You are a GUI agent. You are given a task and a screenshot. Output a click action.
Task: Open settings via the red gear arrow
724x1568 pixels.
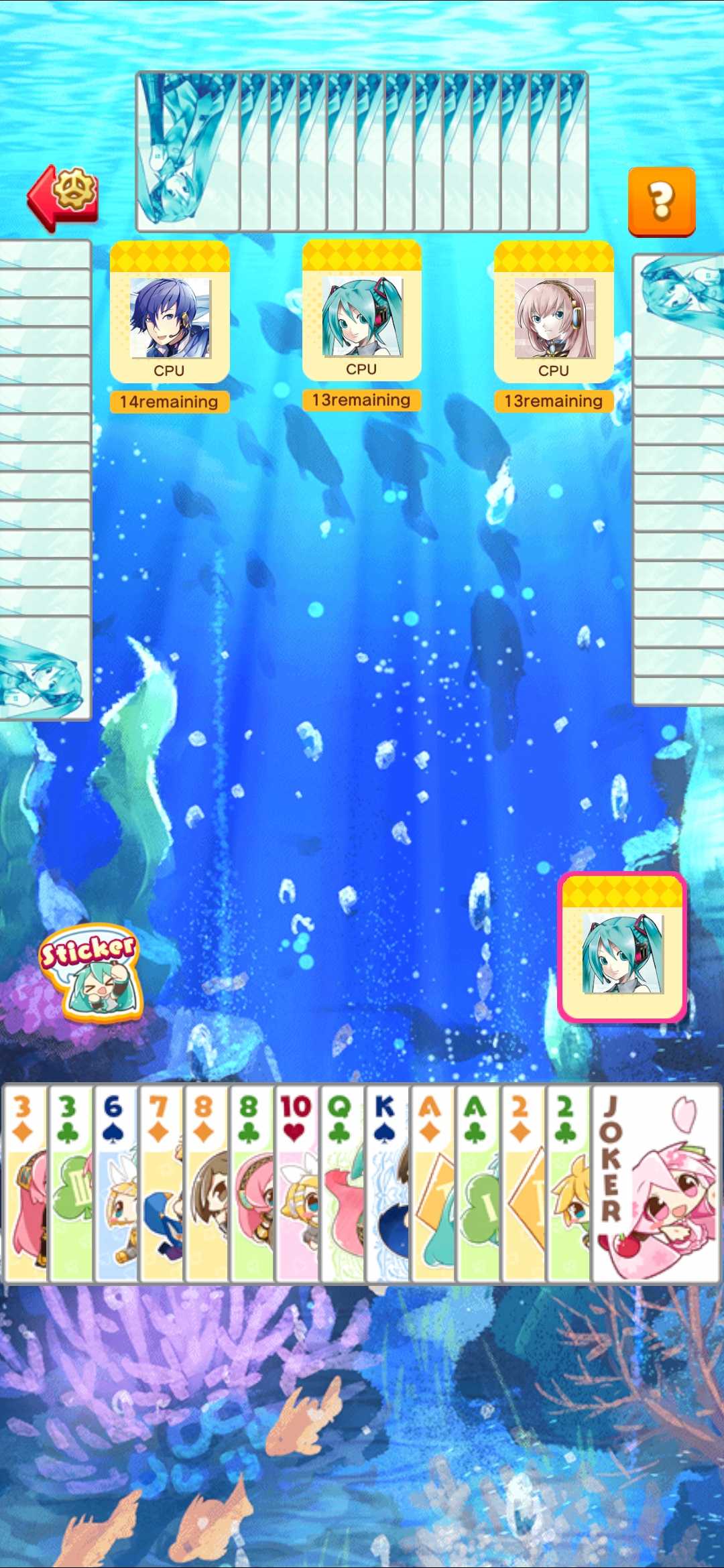tap(64, 198)
